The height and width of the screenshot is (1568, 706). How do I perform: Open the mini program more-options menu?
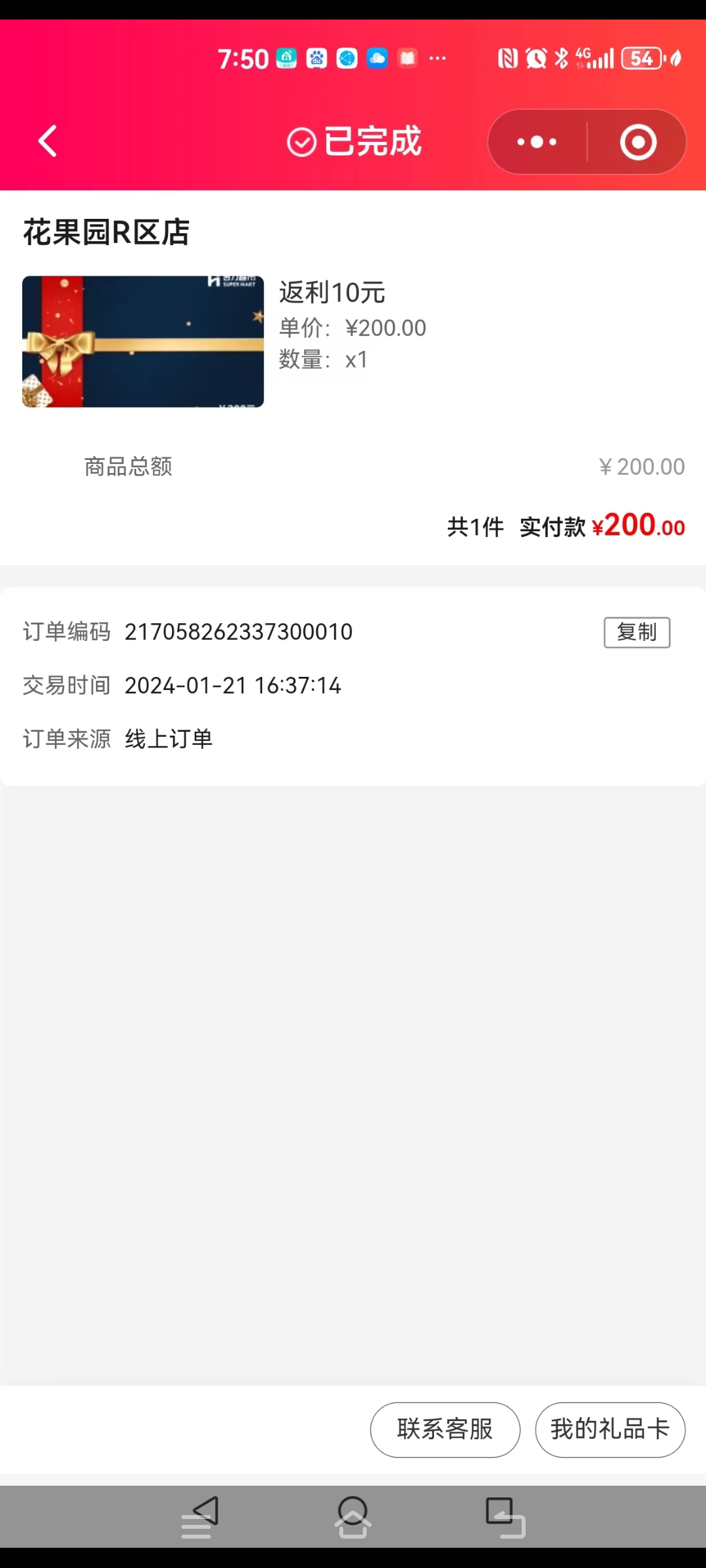tap(537, 142)
